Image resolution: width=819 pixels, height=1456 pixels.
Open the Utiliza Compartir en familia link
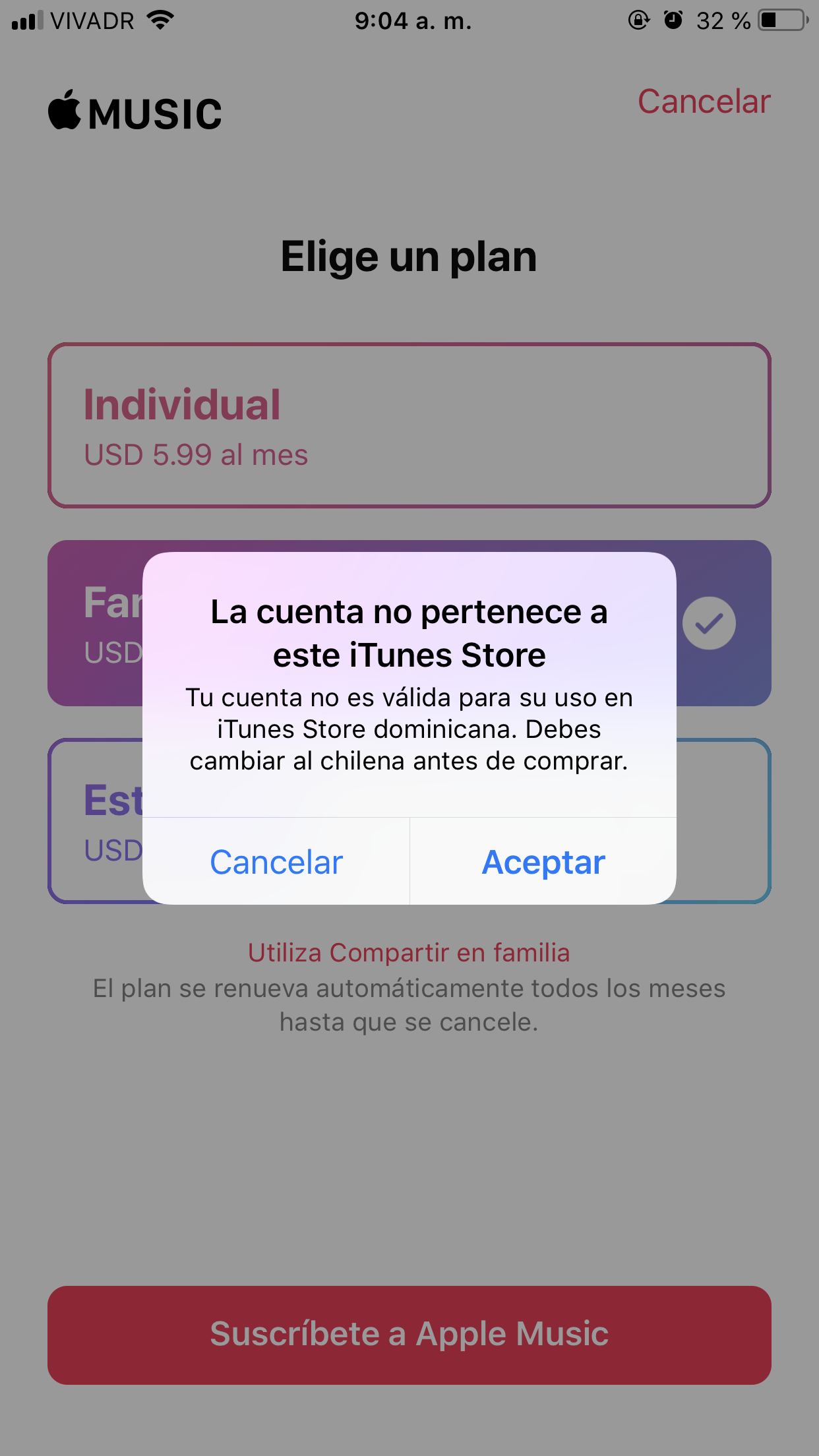(409, 953)
